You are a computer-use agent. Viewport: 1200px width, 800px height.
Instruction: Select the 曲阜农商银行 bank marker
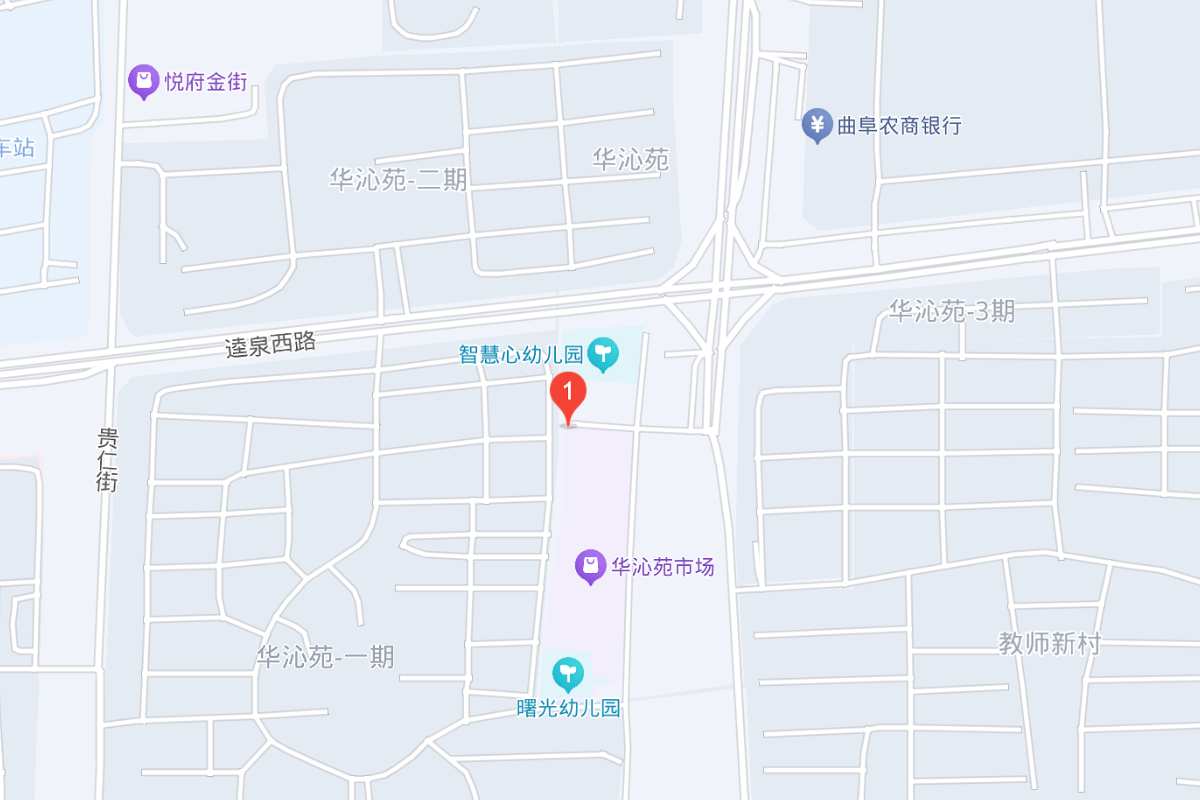818,125
